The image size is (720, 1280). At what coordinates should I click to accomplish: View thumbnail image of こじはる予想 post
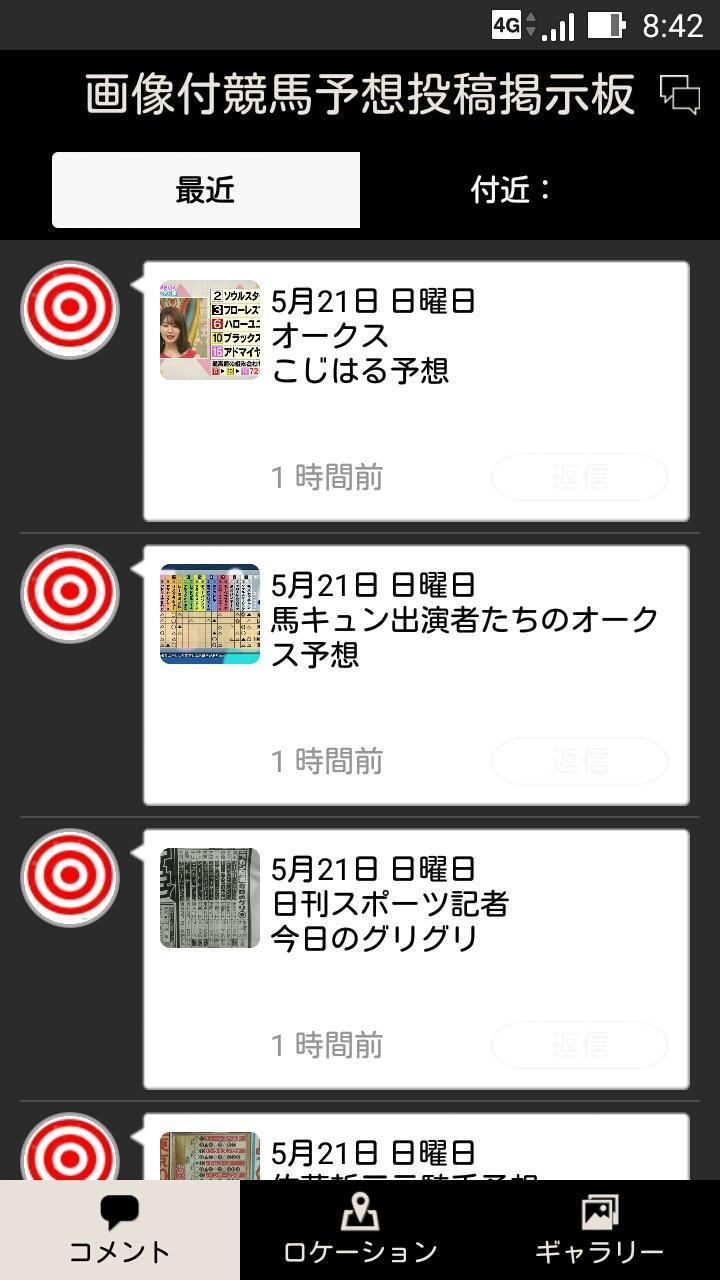[210, 330]
